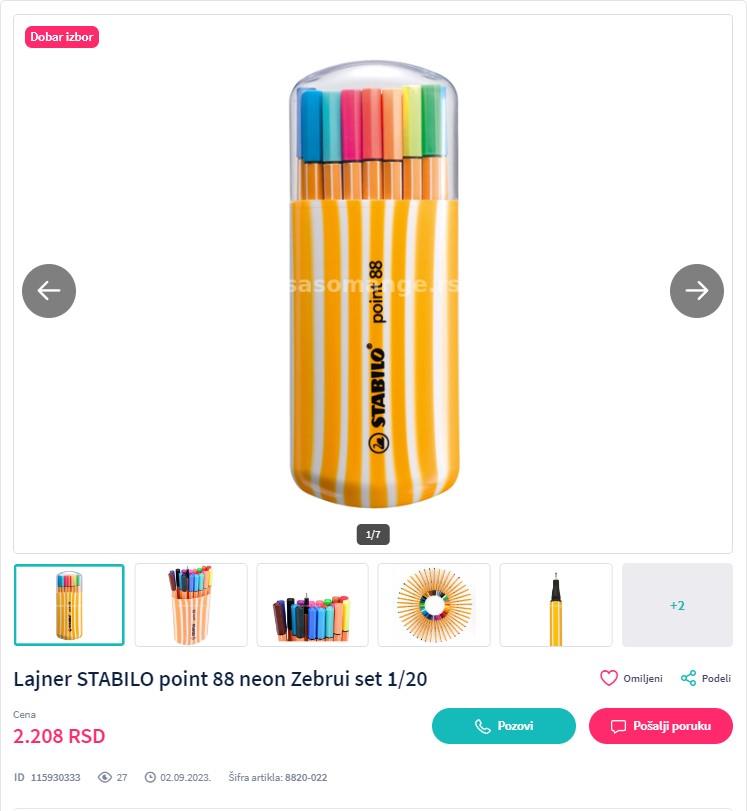Go to the previous product image
The width and height of the screenshot is (747, 811).
coord(49,291)
